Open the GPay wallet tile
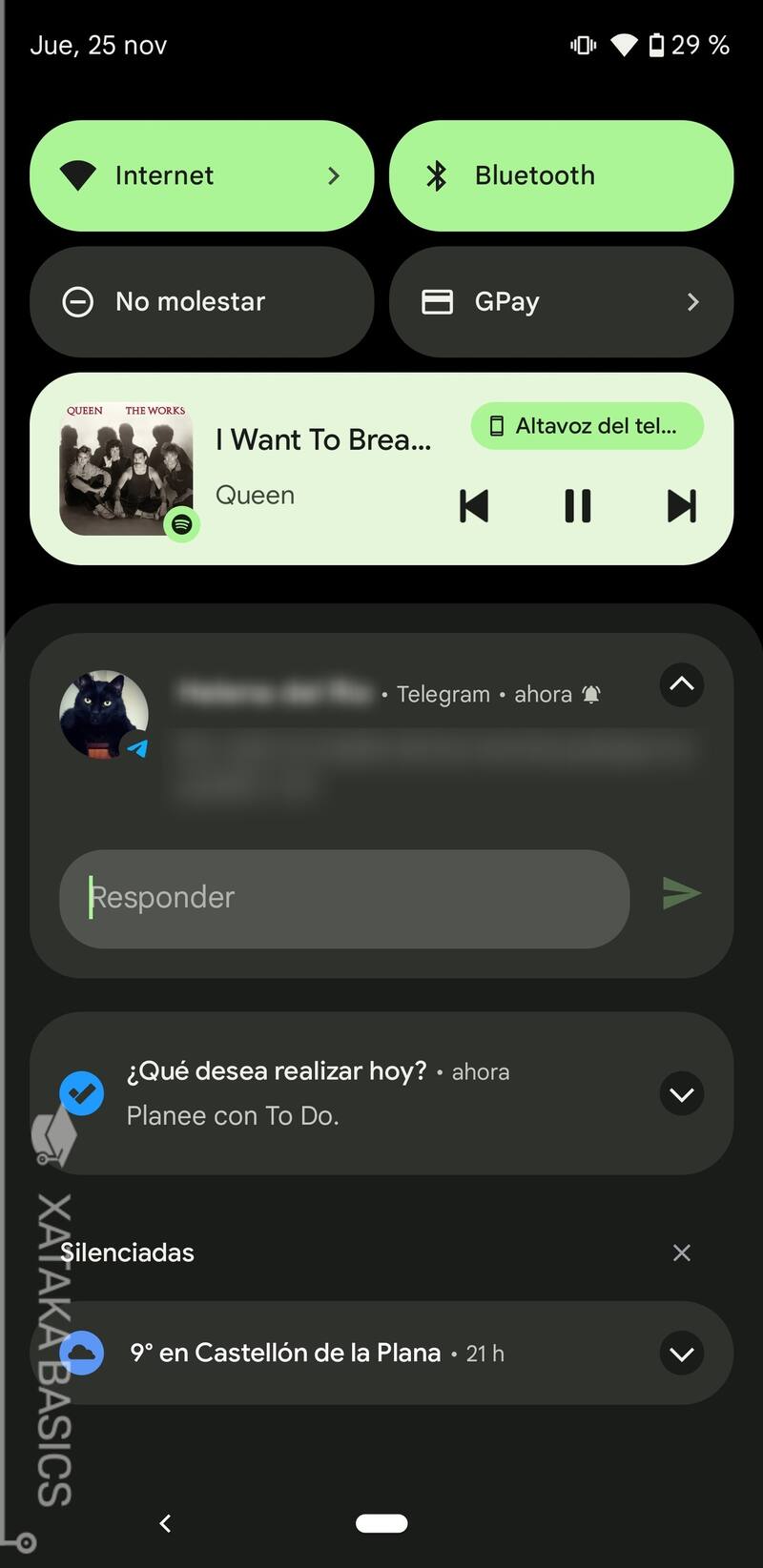This screenshot has width=763, height=1568. (x=561, y=301)
